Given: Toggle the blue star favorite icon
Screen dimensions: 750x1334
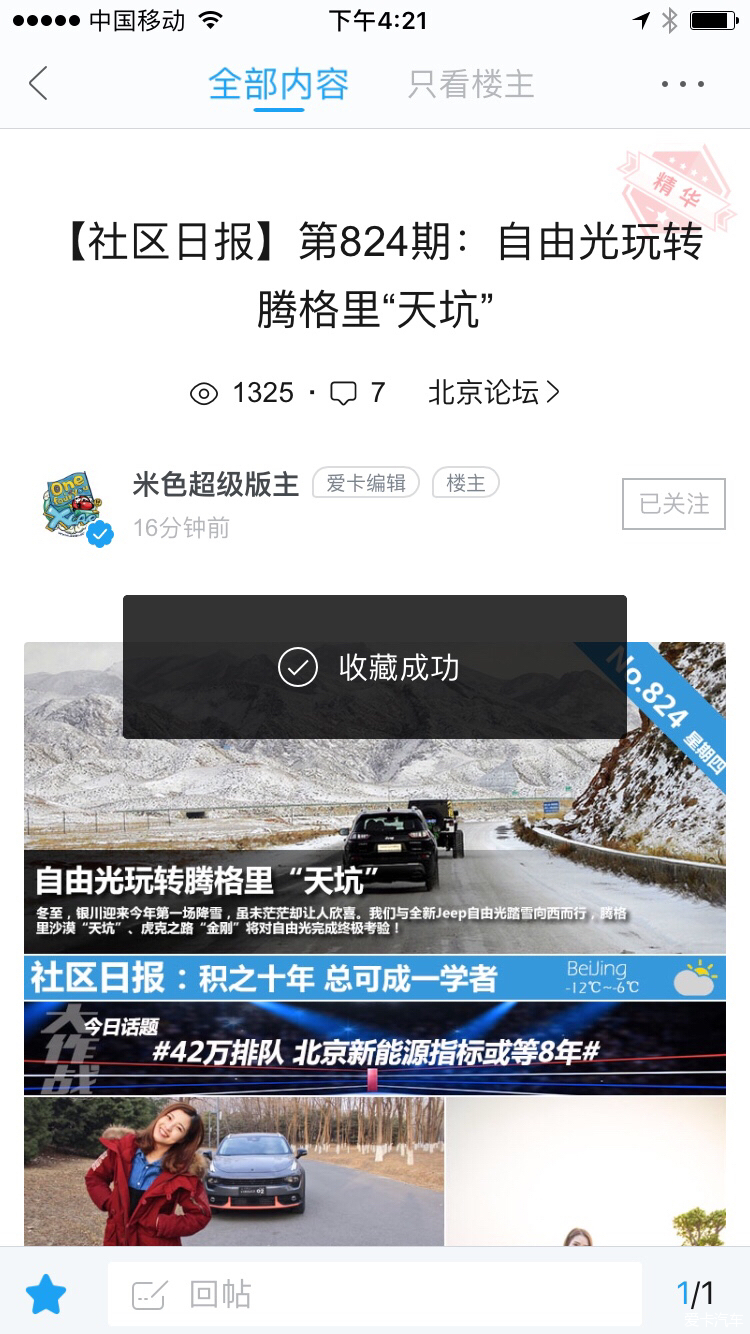Looking at the screenshot, I should point(46,1294).
